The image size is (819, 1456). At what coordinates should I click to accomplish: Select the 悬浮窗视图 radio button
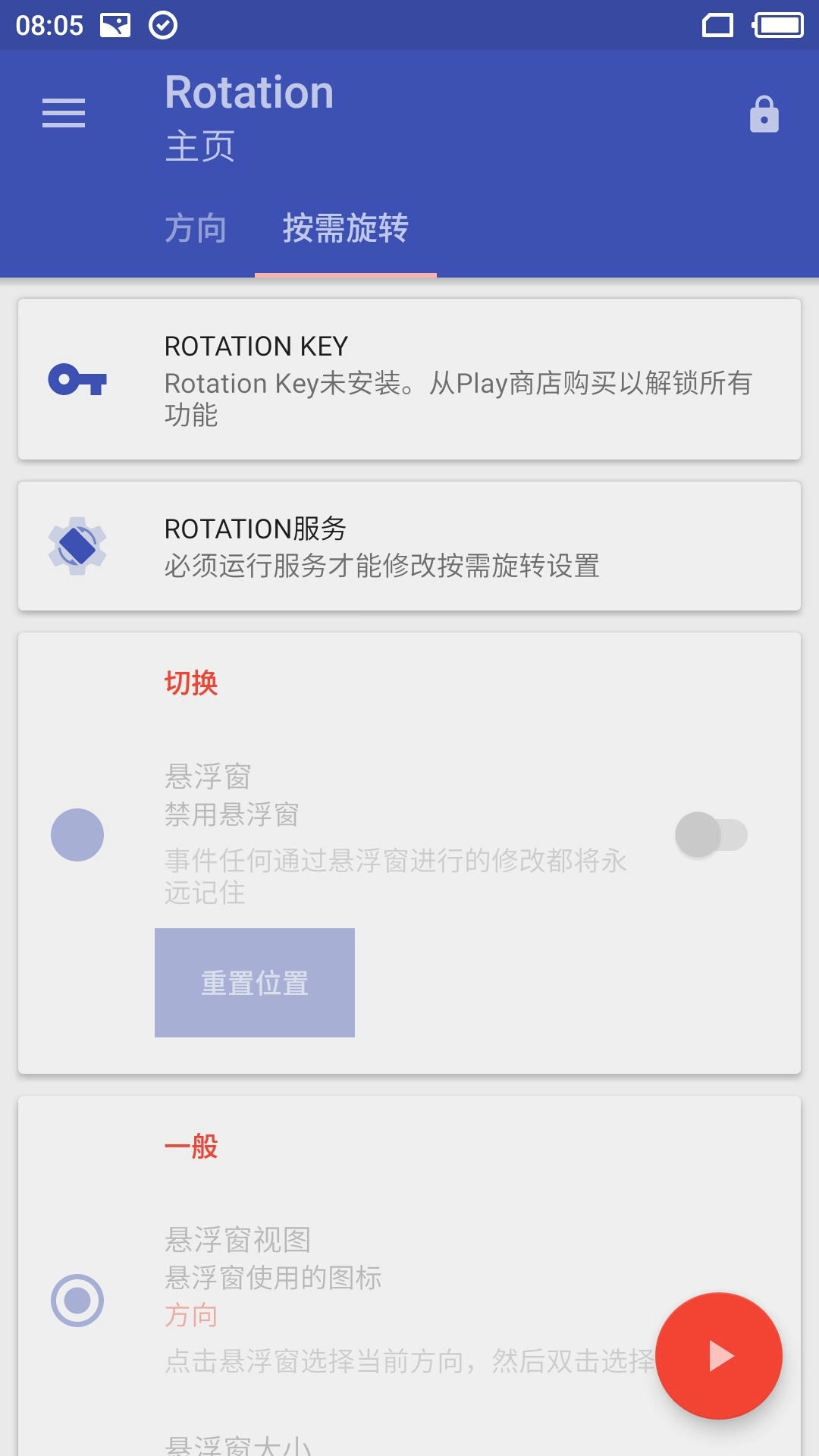pyautogui.click(x=79, y=1302)
